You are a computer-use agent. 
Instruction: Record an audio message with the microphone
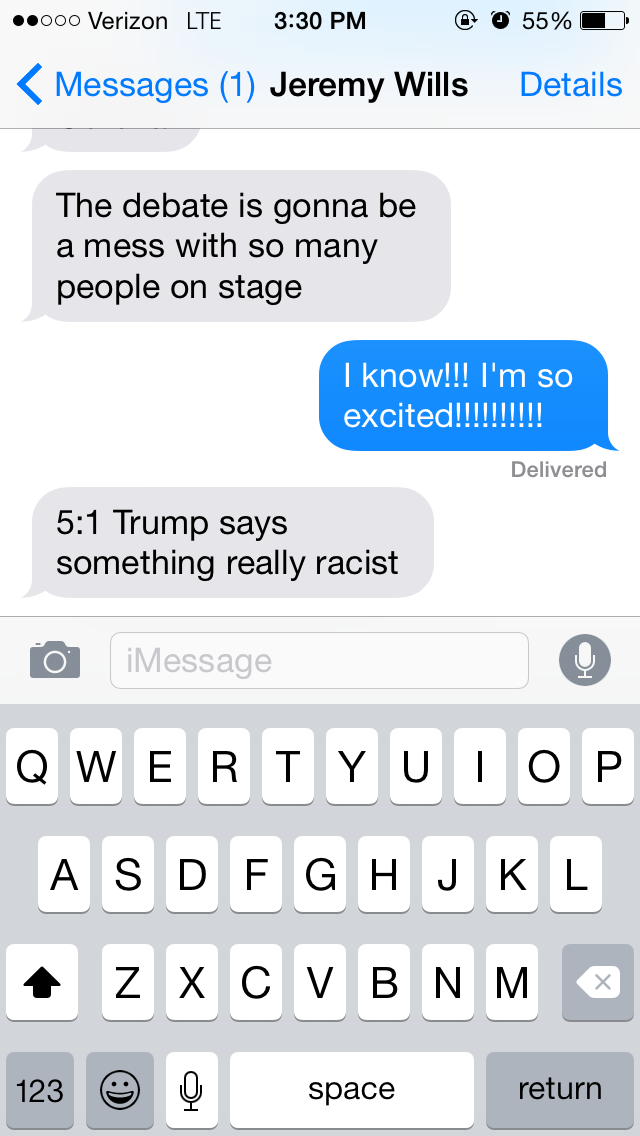click(585, 660)
